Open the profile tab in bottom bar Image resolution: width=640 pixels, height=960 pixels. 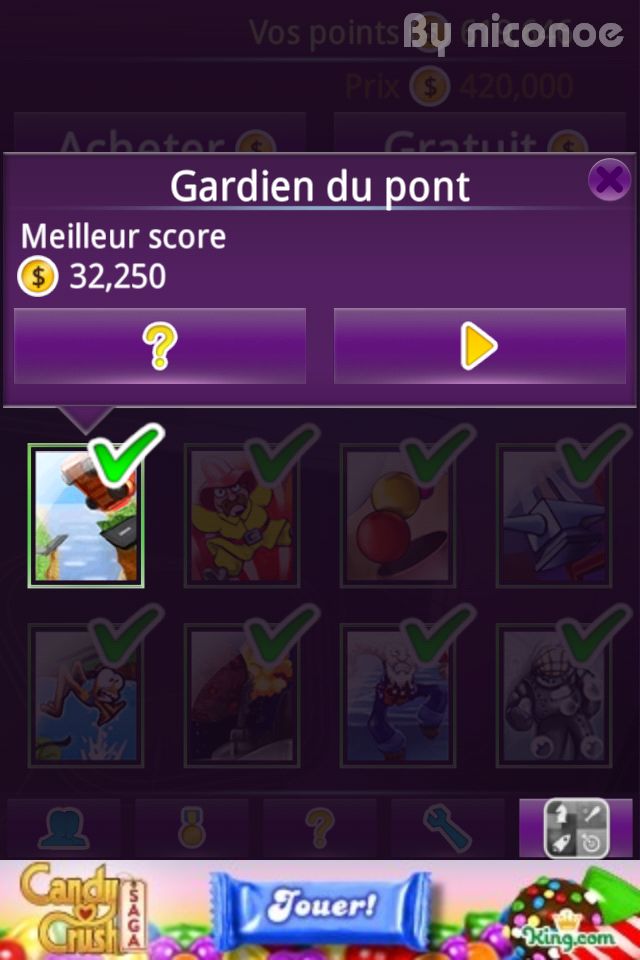(64, 828)
